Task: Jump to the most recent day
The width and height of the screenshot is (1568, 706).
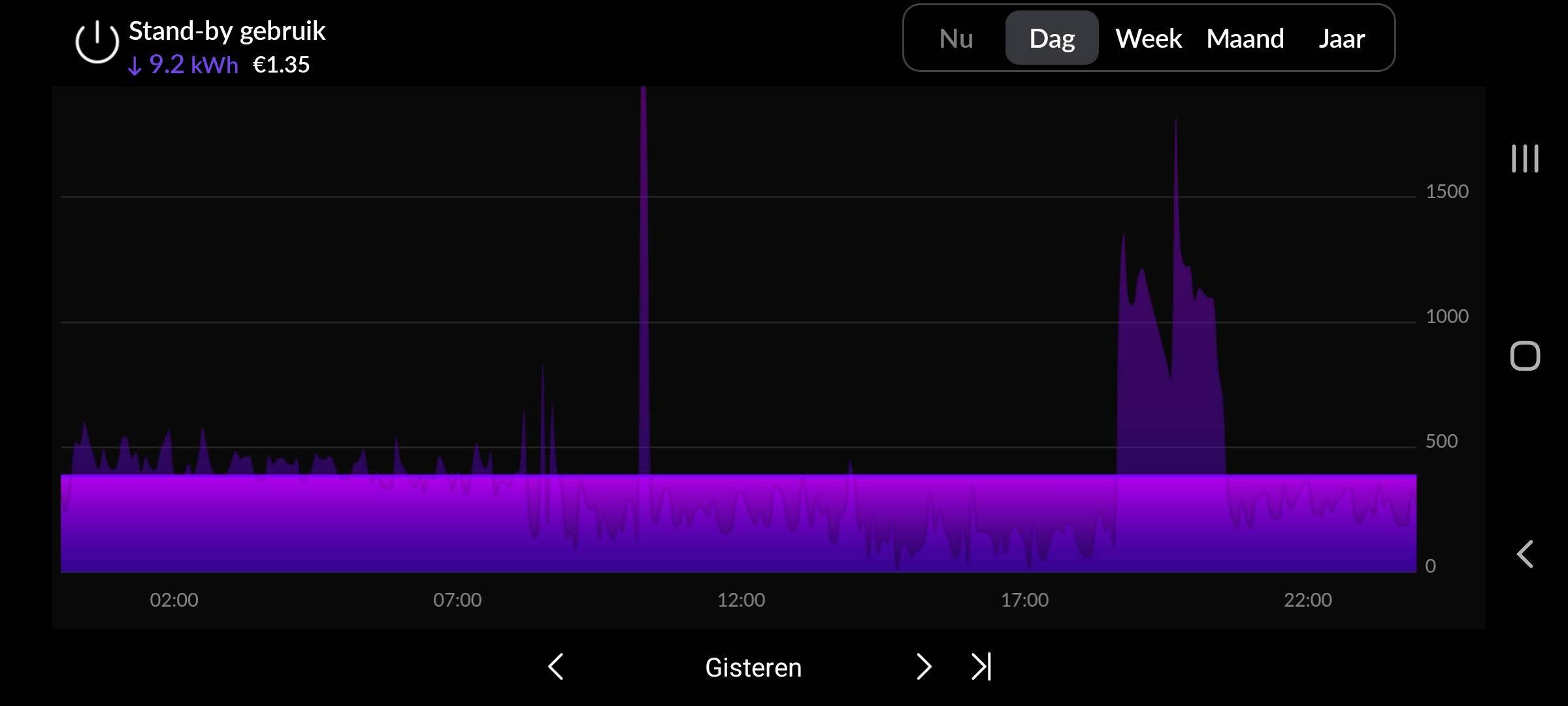Action: tap(981, 667)
